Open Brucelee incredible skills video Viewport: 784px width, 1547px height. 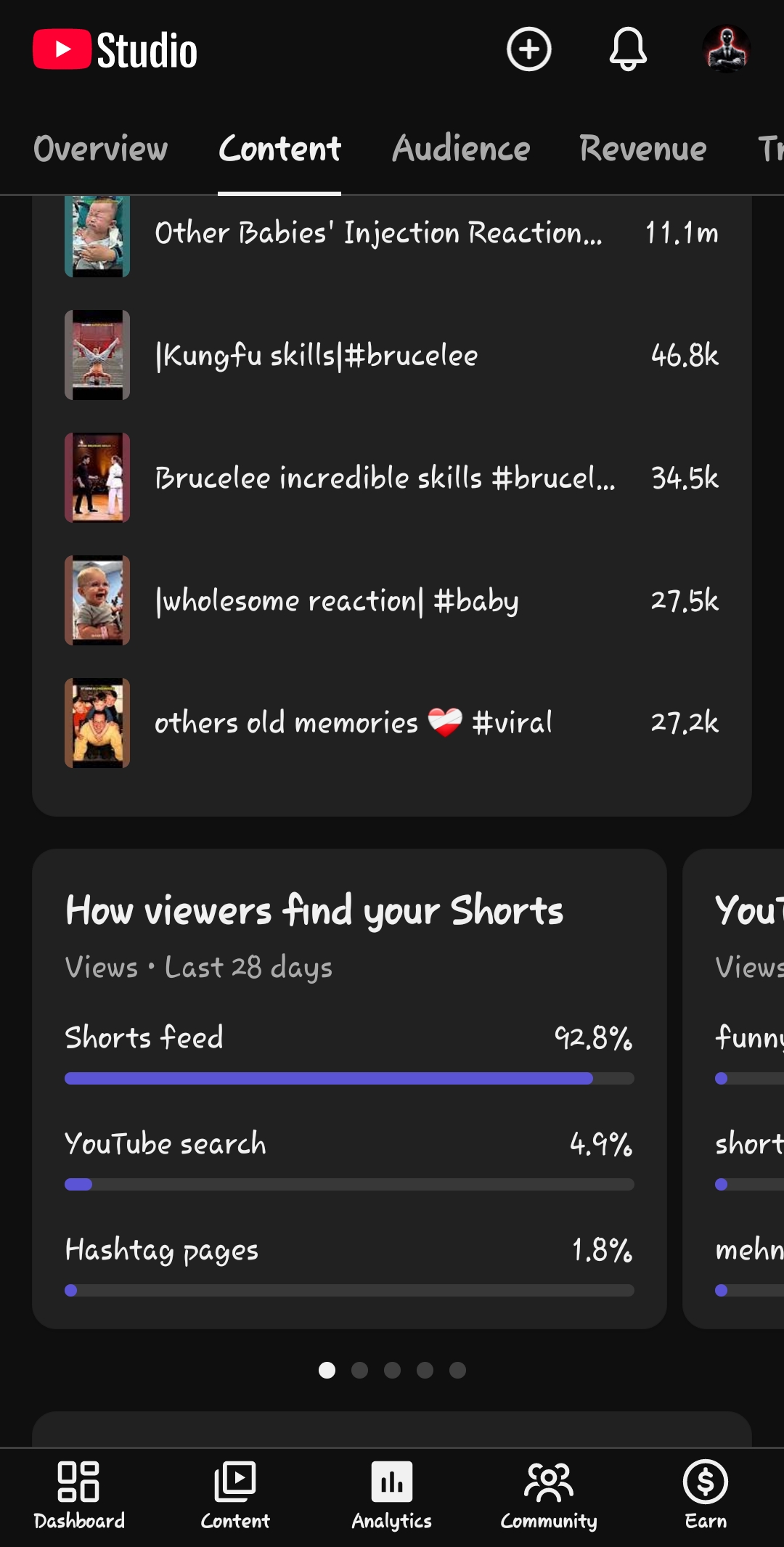(x=392, y=478)
